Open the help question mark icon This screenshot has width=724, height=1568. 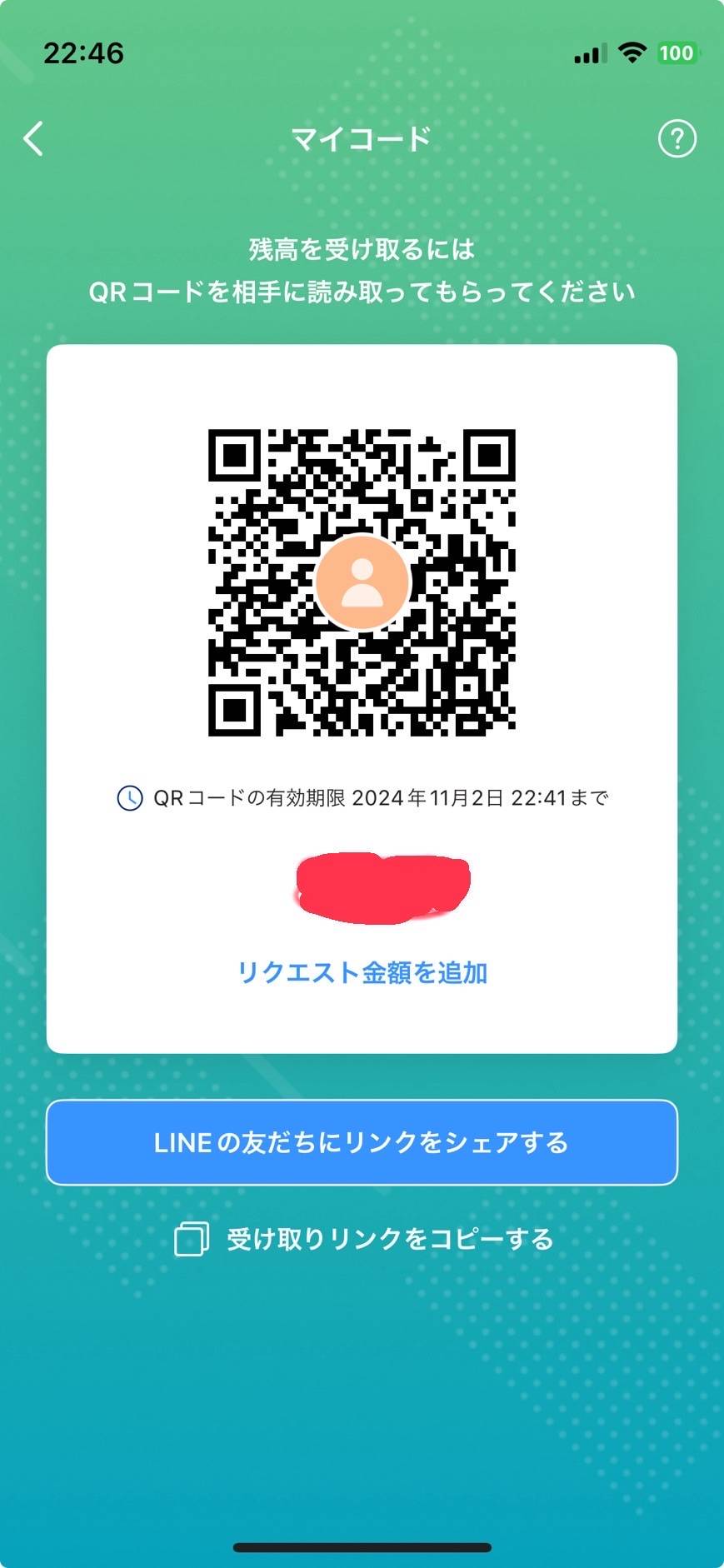click(677, 138)
